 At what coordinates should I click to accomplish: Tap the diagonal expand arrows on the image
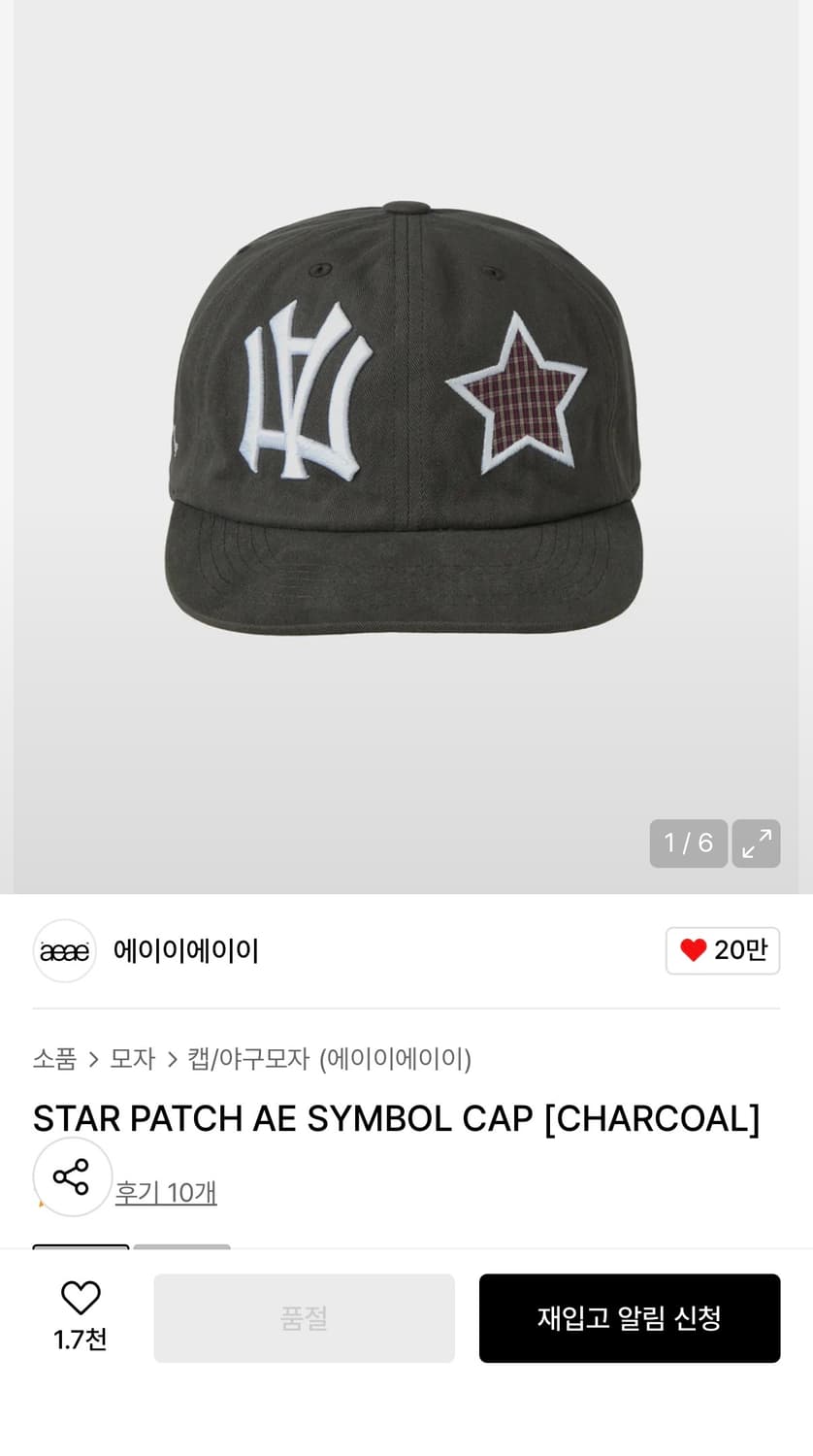[756, 843]
